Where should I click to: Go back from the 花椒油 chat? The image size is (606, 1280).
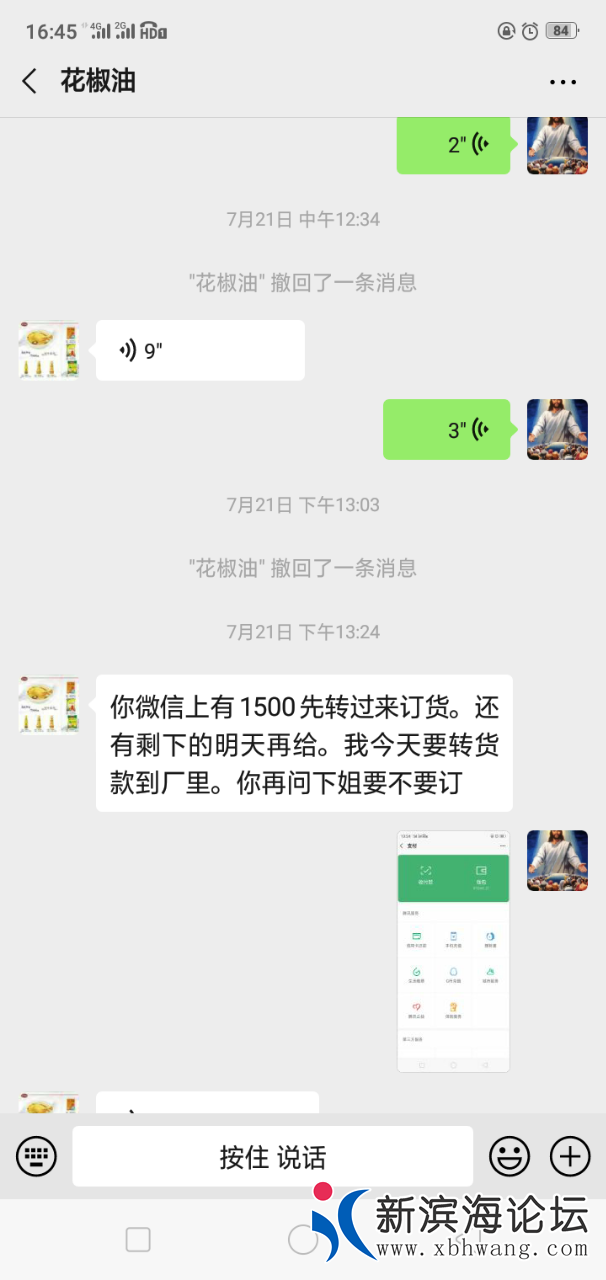[30, 81]
